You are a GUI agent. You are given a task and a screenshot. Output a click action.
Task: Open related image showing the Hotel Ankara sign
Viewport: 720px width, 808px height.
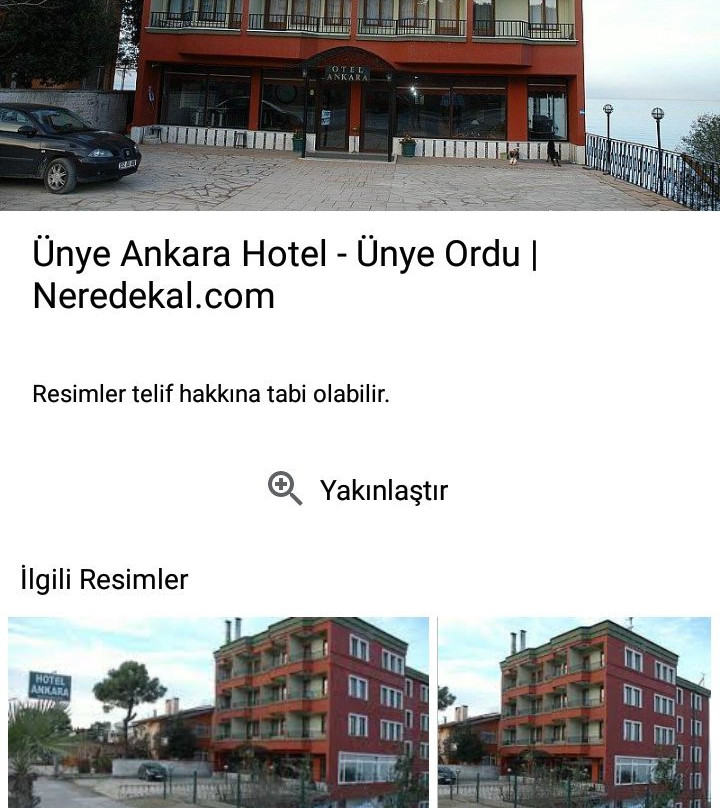[218, 712]
